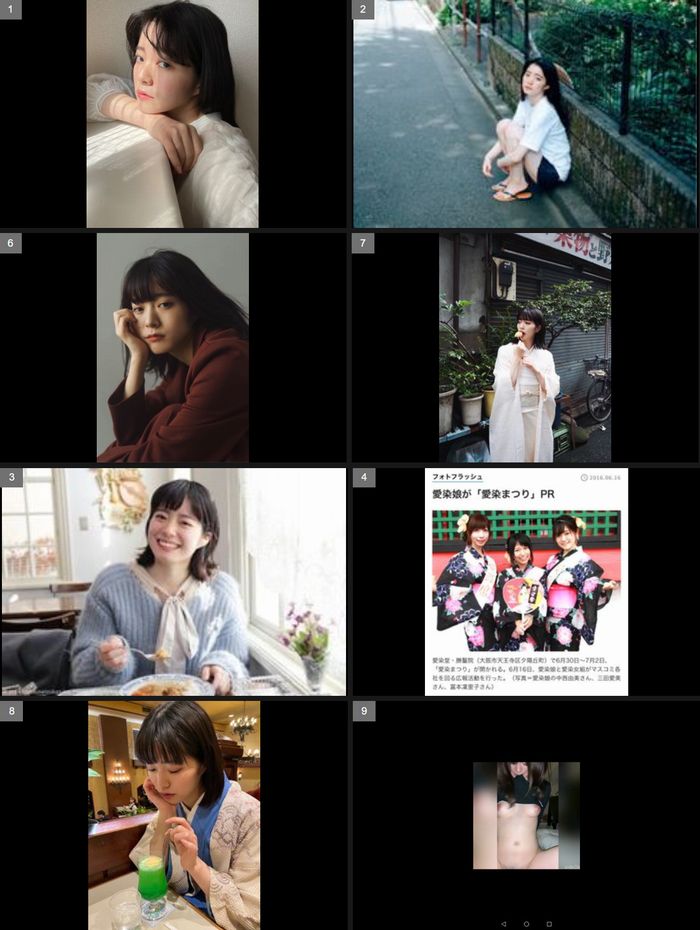Viewport: 700px width, 930px height.
Task: View image tile numbered 6
Action: click(x=172, y=347)
